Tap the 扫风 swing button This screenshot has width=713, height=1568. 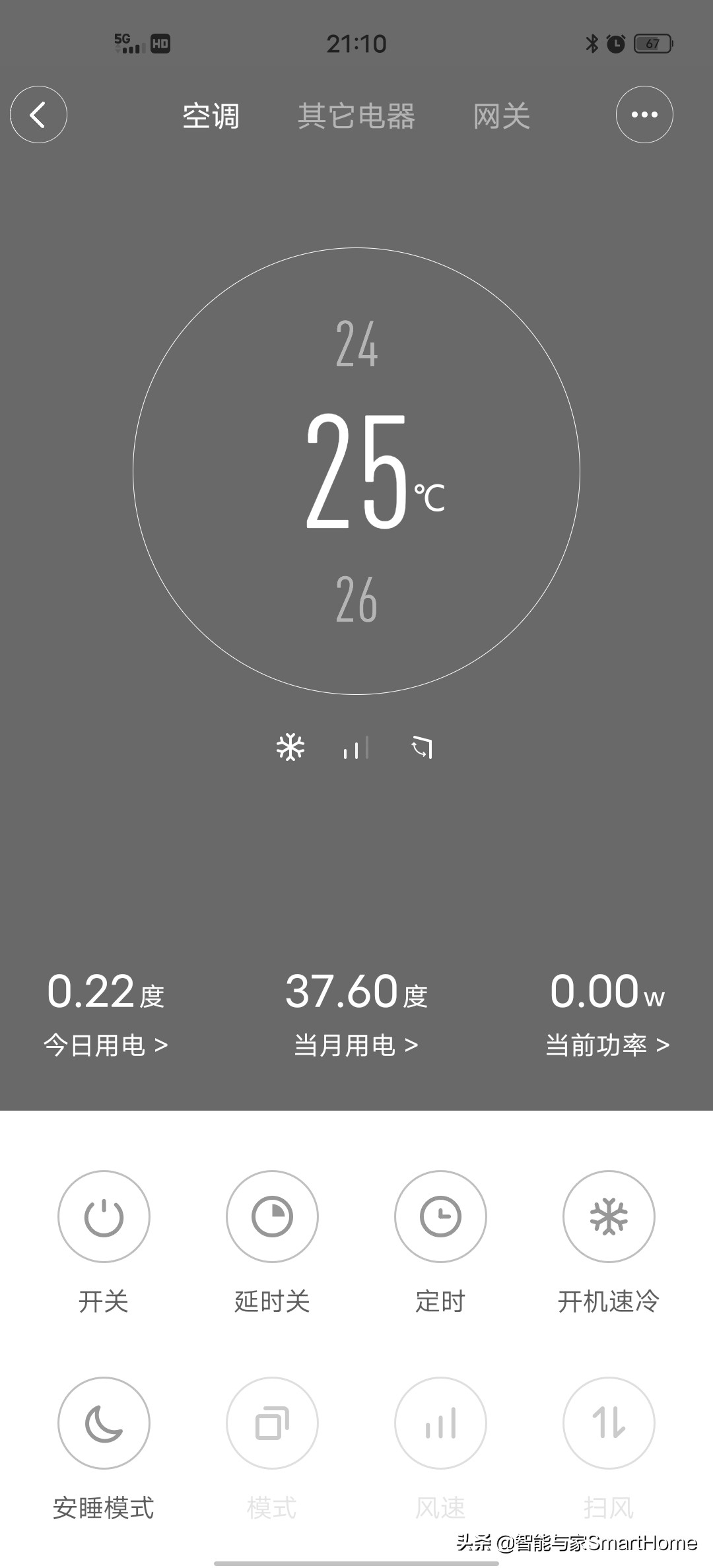coord(609,1423)
